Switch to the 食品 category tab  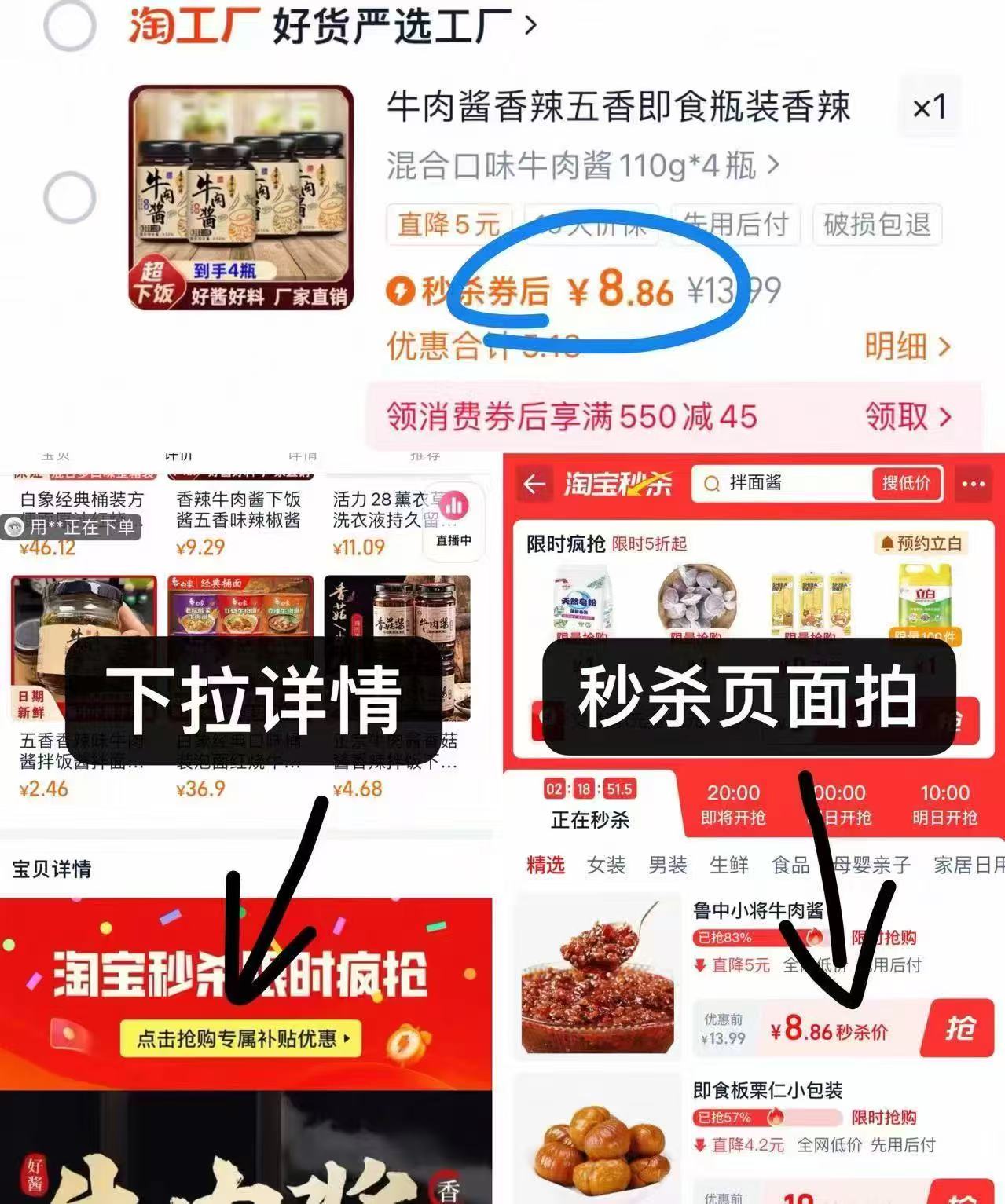pos(791,865)
